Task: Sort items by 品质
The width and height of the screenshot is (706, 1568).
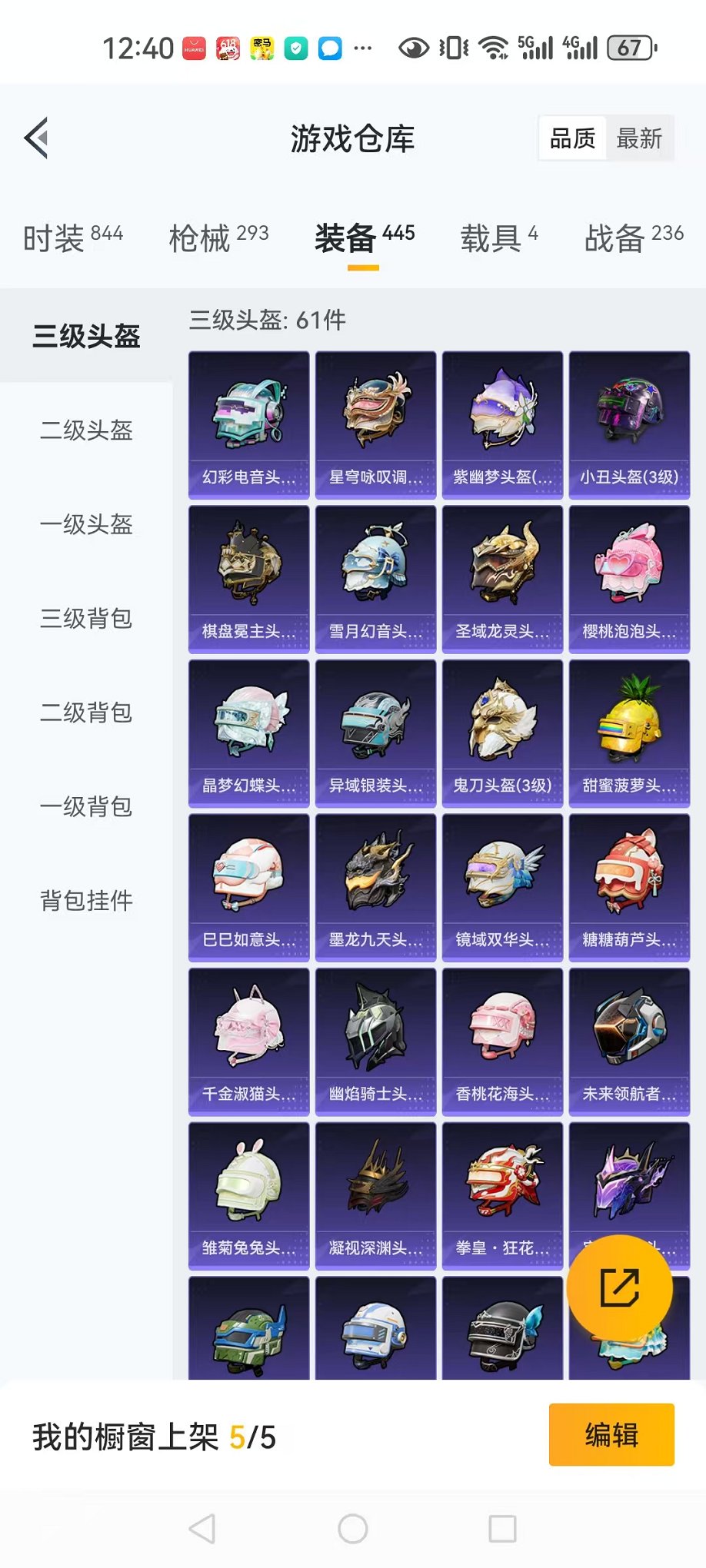Action: click(x=573, y=138)
